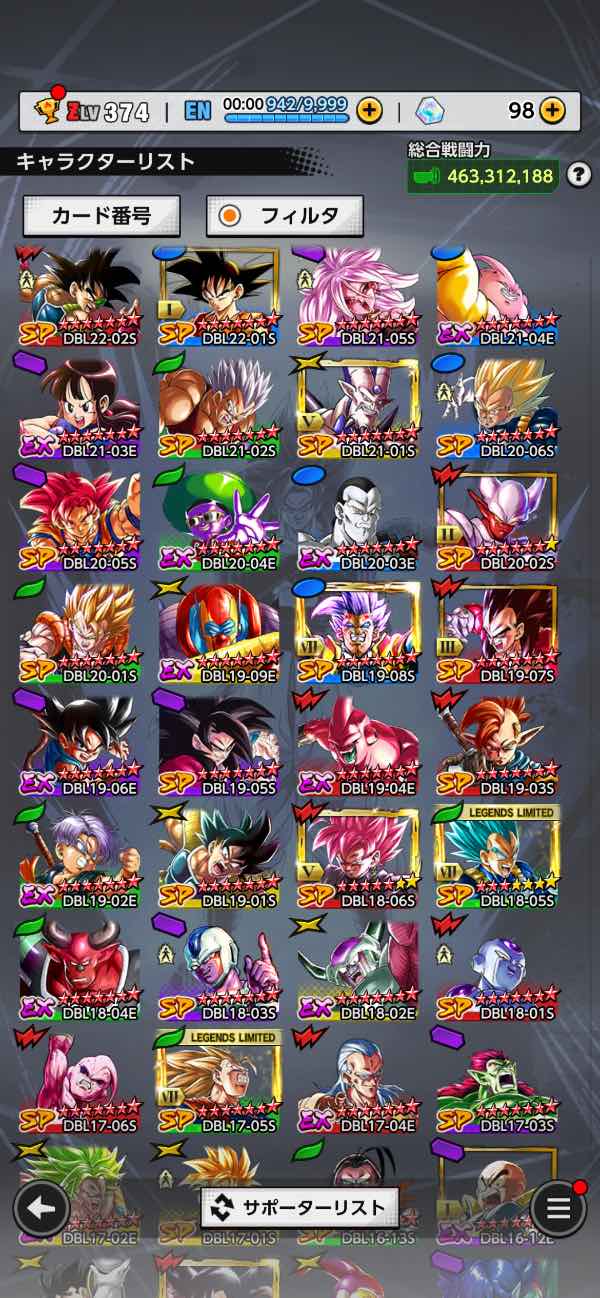Switch to サポーターリスト
The image size is (600, 1298).
[300, 1208]
